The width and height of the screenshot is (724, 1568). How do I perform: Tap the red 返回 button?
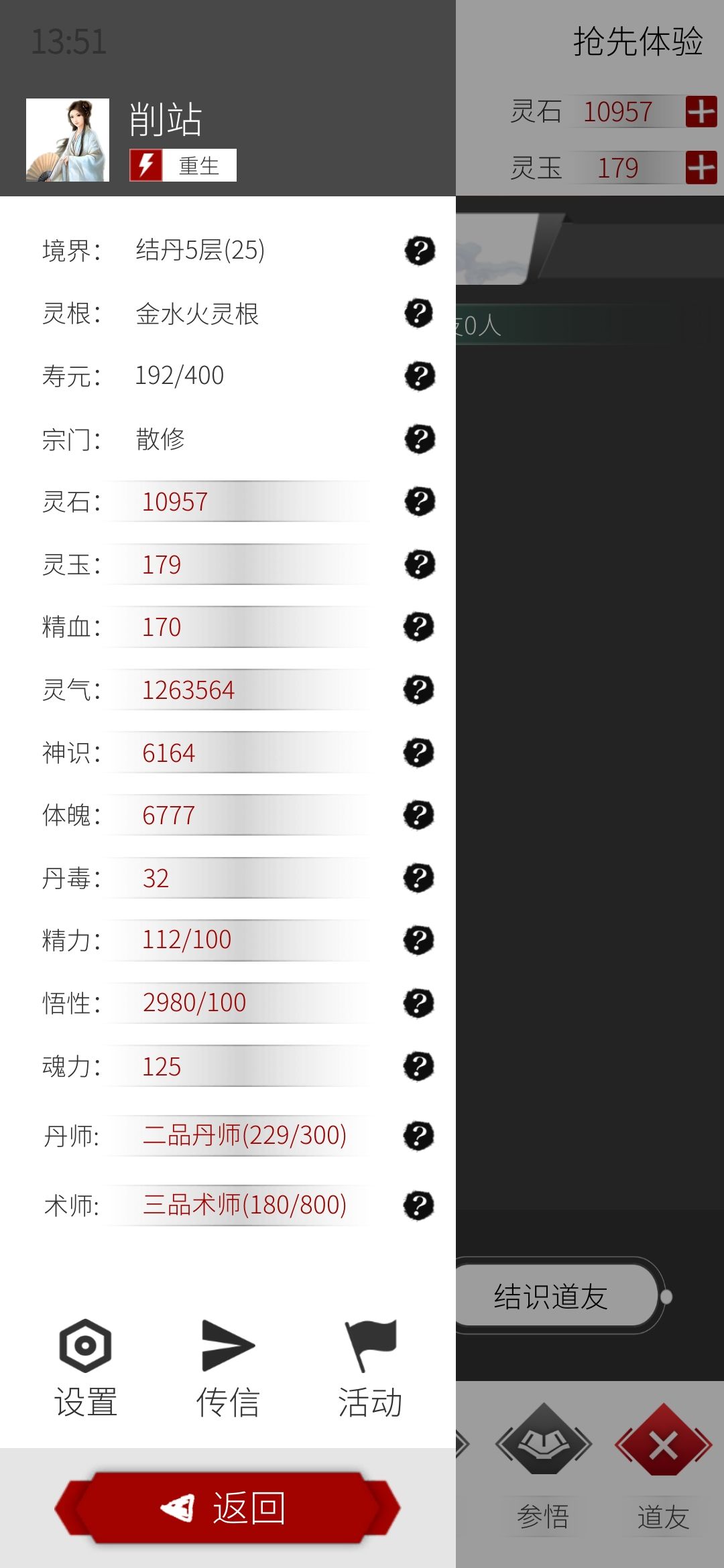click(227, 1508)
